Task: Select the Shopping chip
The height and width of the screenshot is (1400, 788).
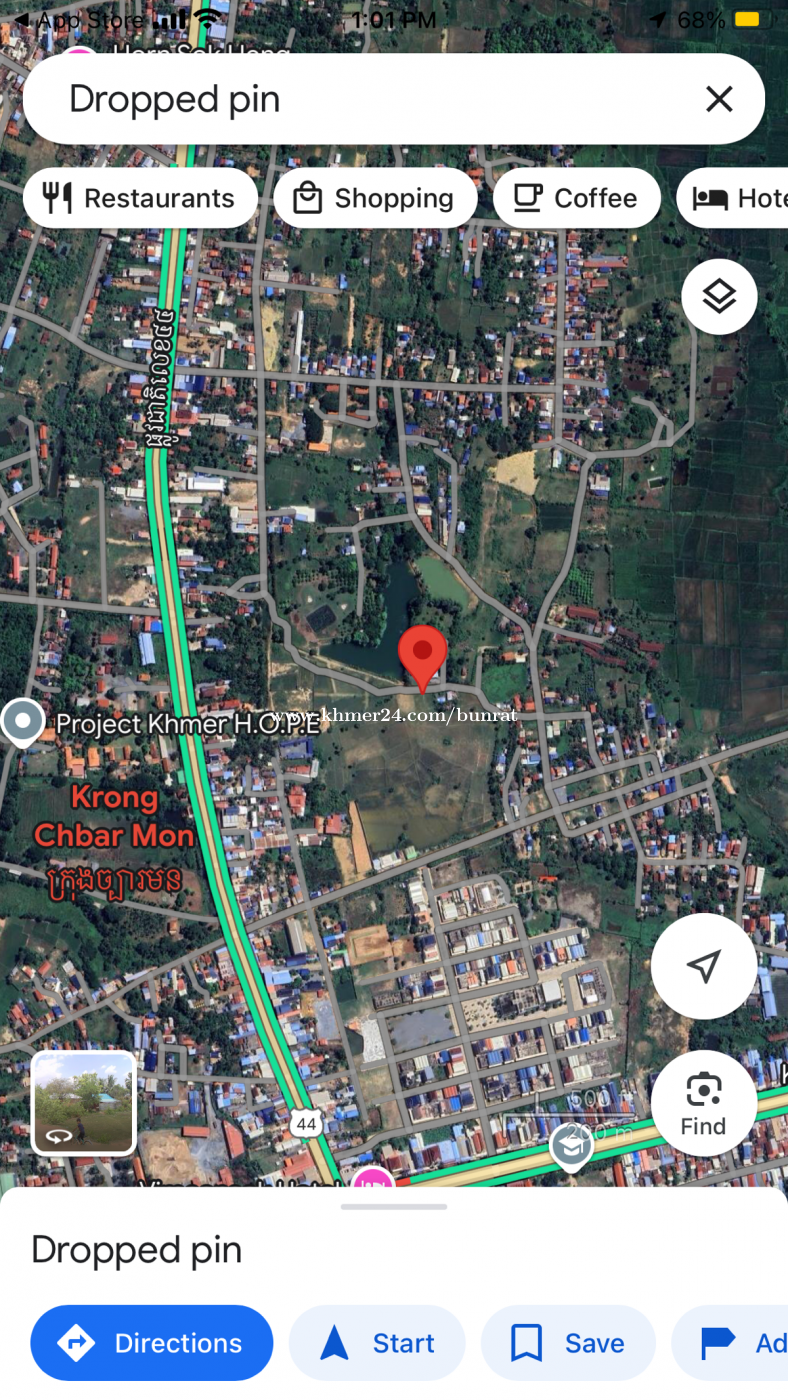Action: click(375, 198)
